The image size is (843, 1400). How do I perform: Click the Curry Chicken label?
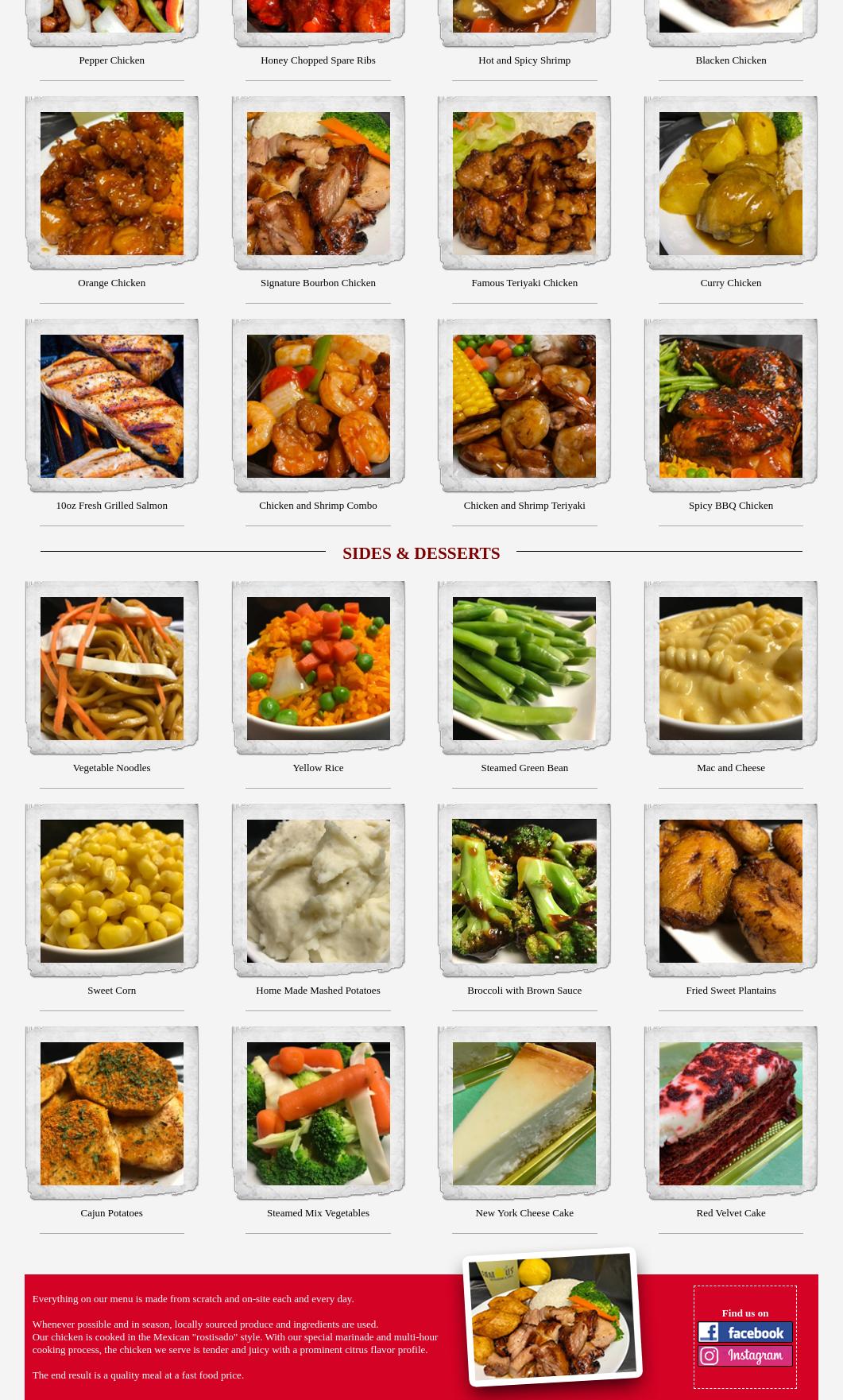730,282
